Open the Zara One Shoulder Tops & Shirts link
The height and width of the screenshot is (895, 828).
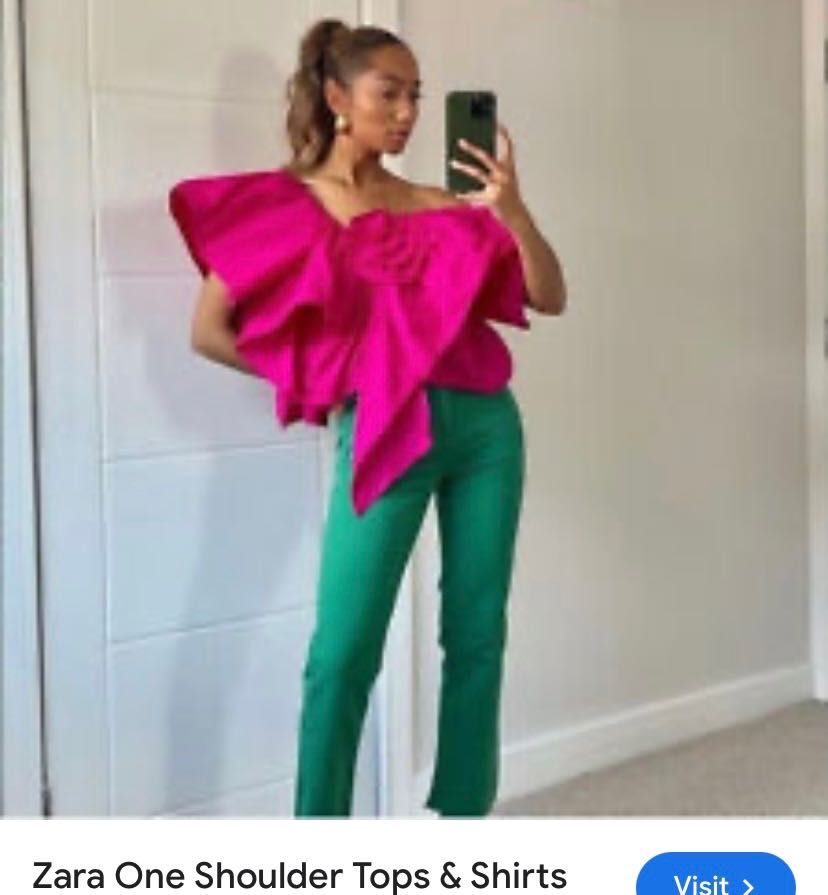pyautogui.click(x=300, y=875)
